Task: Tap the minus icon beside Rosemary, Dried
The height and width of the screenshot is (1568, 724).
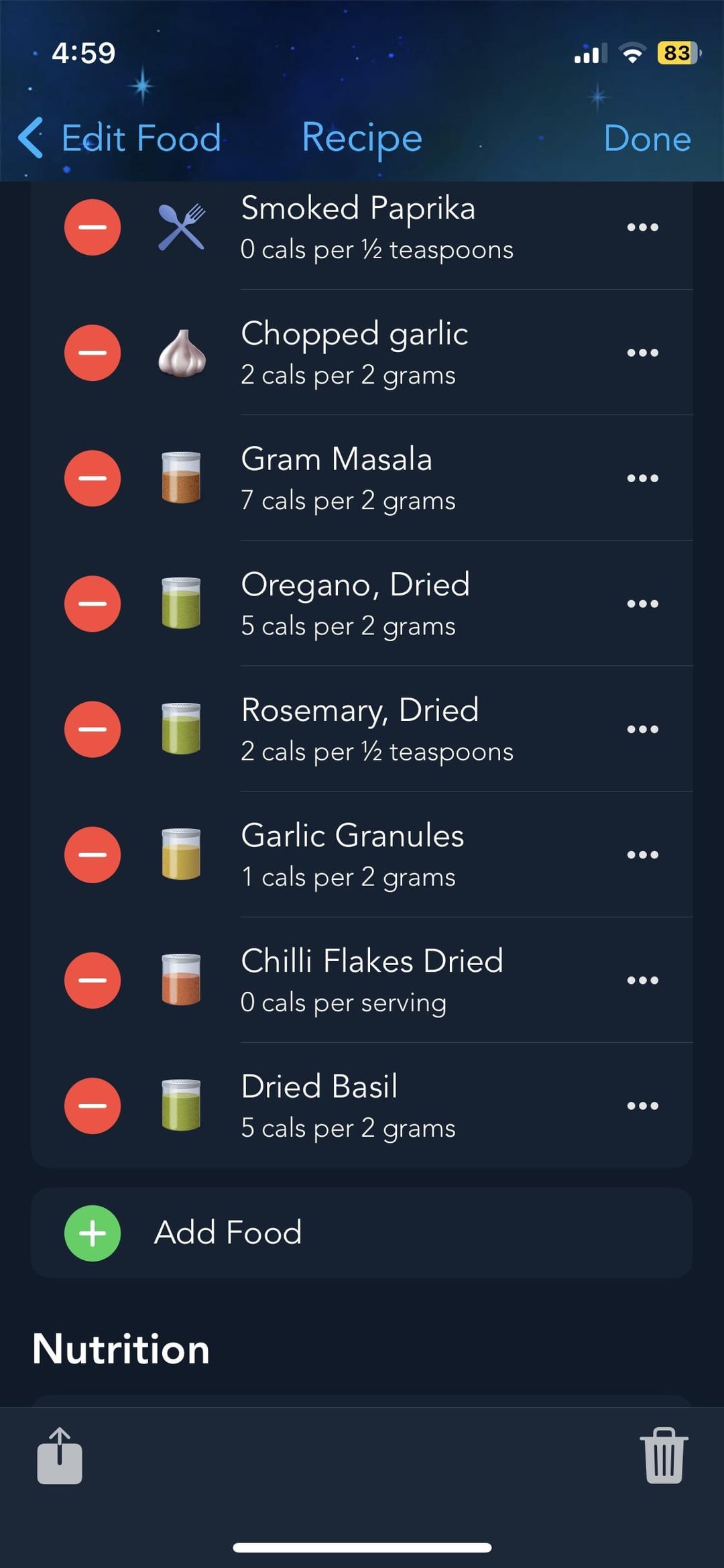Action: tap(93, 729)
